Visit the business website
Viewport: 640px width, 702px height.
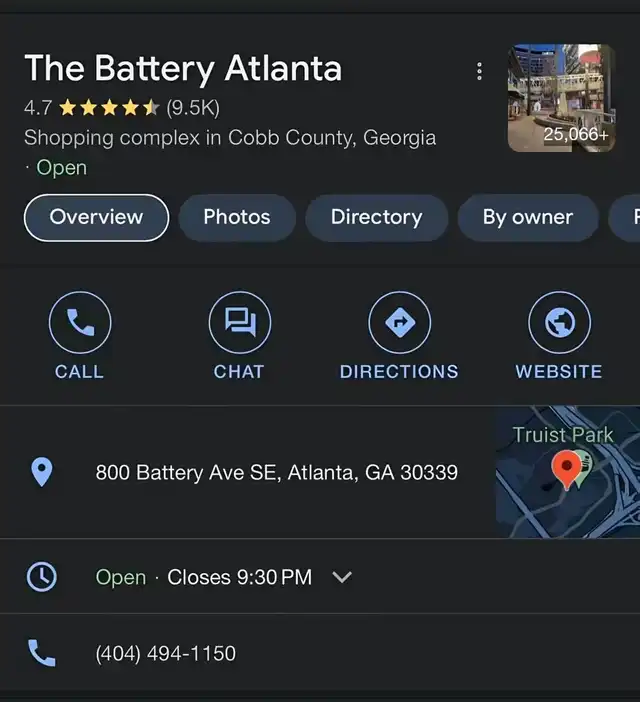tap(558, 336)
